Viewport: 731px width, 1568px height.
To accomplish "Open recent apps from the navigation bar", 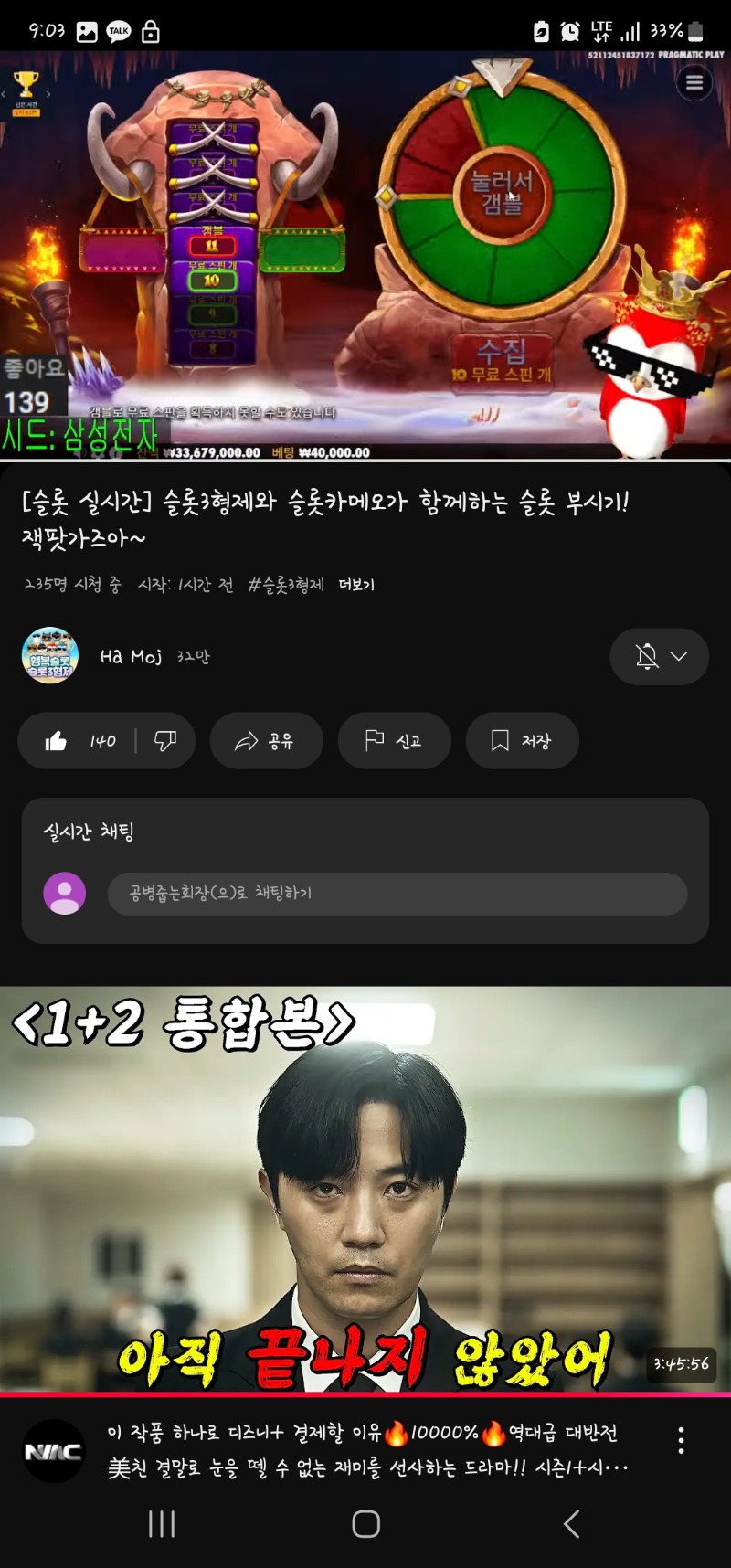I will (162, 1523).
